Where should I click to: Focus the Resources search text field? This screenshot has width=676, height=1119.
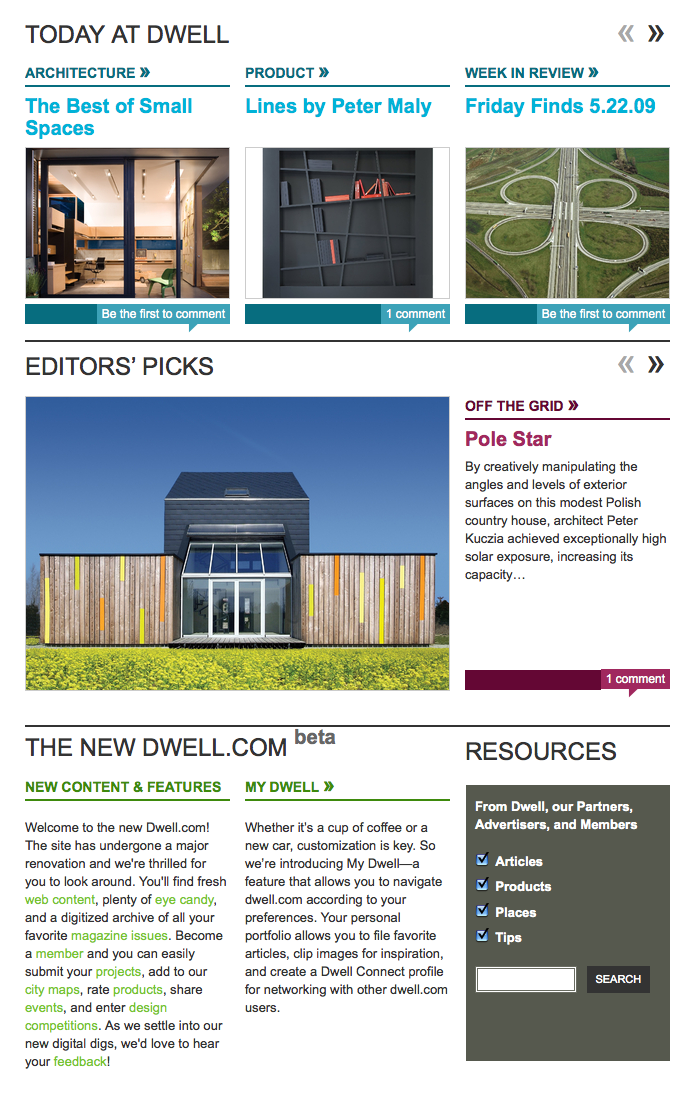[x=525, y=979]
